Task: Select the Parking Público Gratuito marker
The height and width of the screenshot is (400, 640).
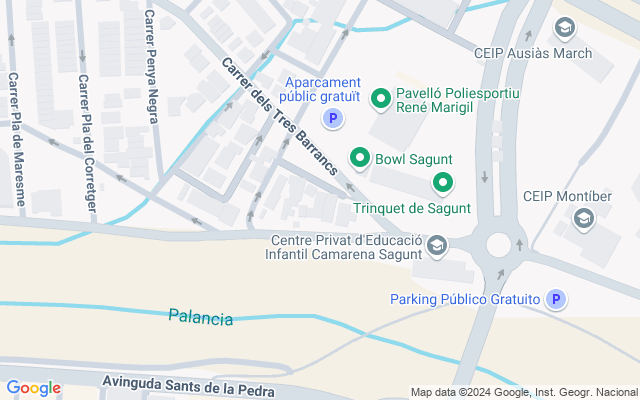Action: point(558,299)
